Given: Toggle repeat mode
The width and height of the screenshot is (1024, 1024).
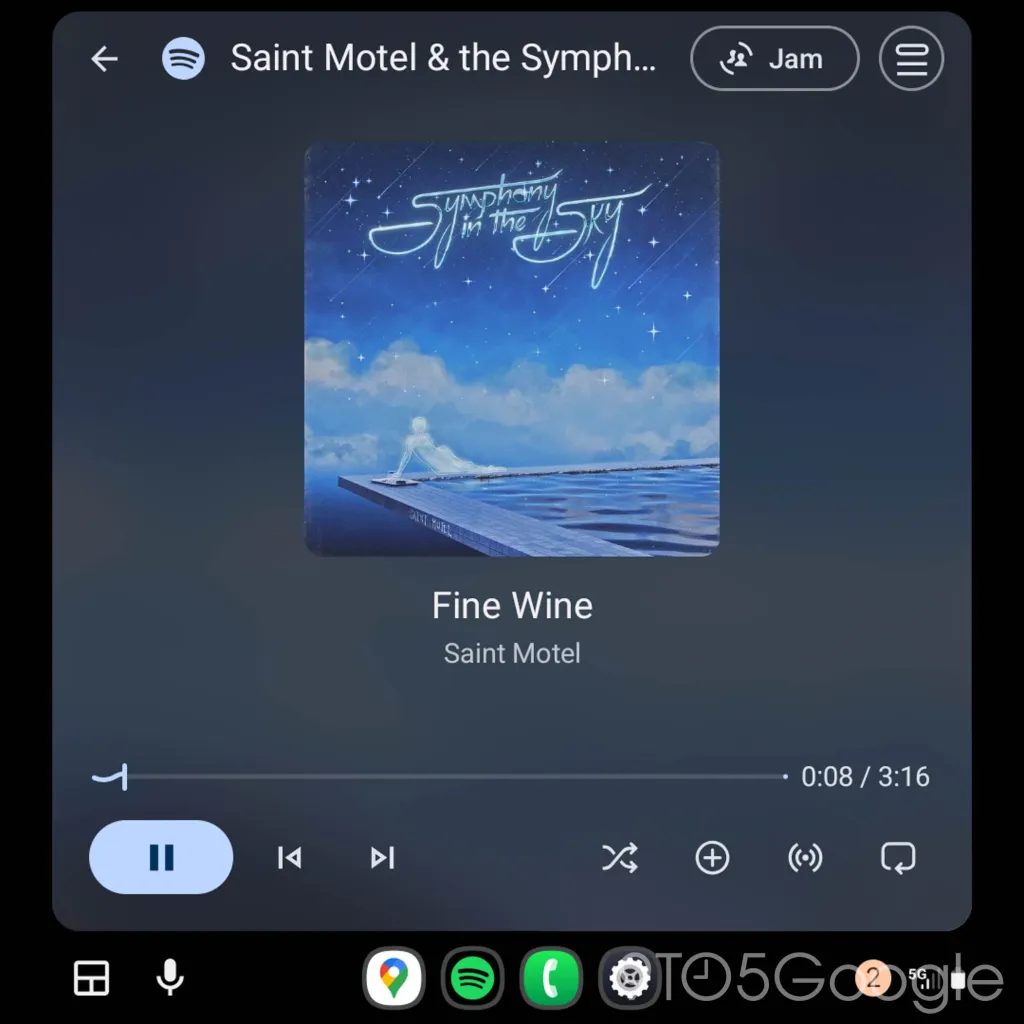Looking at the screenshot, I should 898,858.
